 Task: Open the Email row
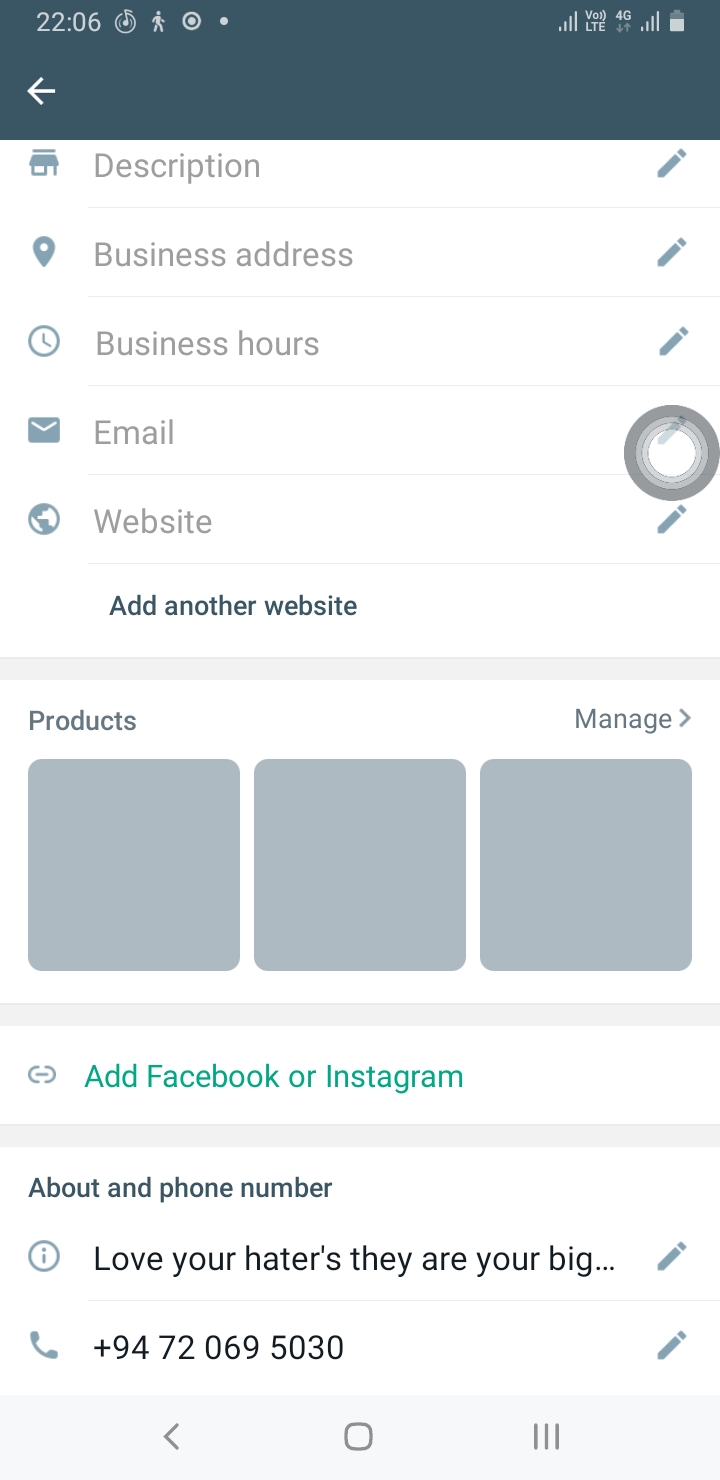tap(360, 432)
